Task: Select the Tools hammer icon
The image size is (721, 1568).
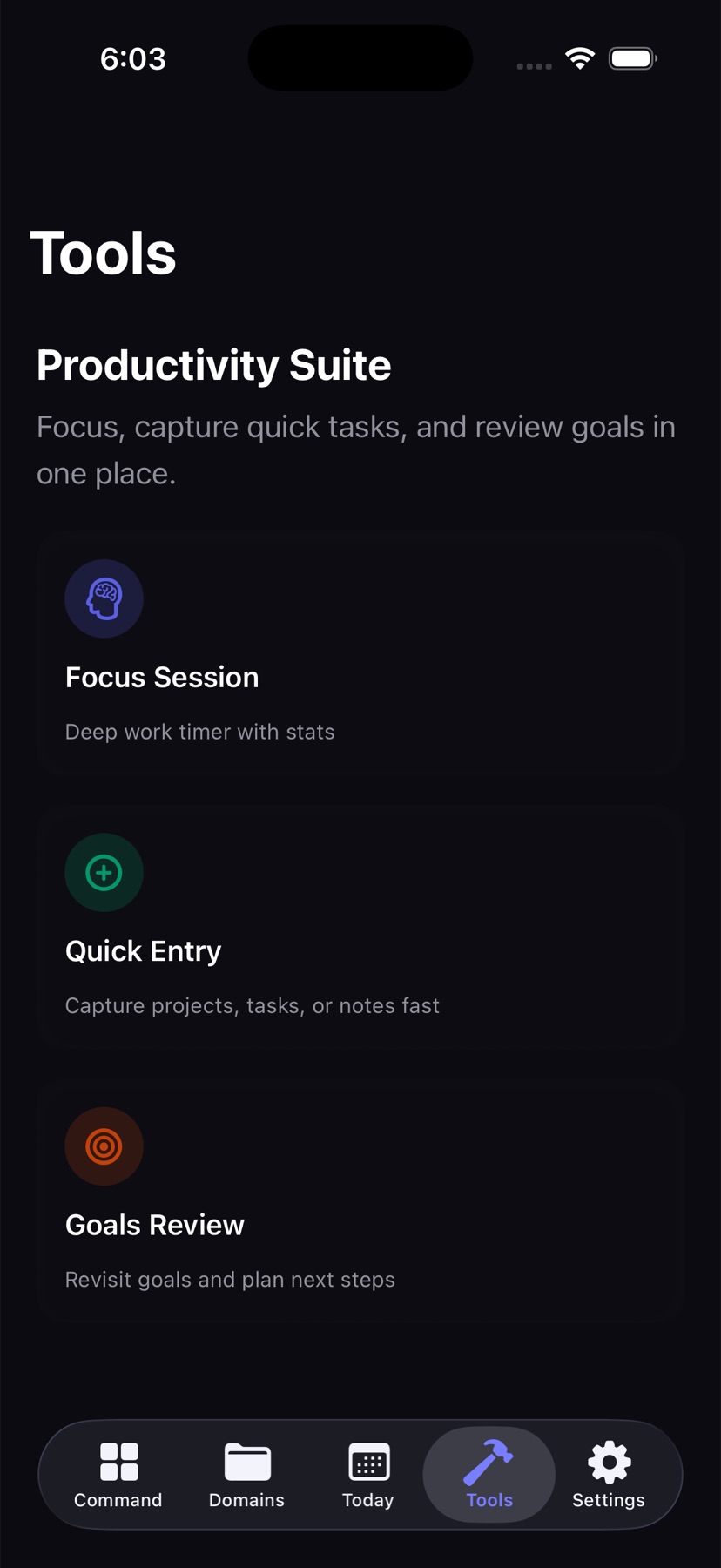Action: coord(489,1462)
